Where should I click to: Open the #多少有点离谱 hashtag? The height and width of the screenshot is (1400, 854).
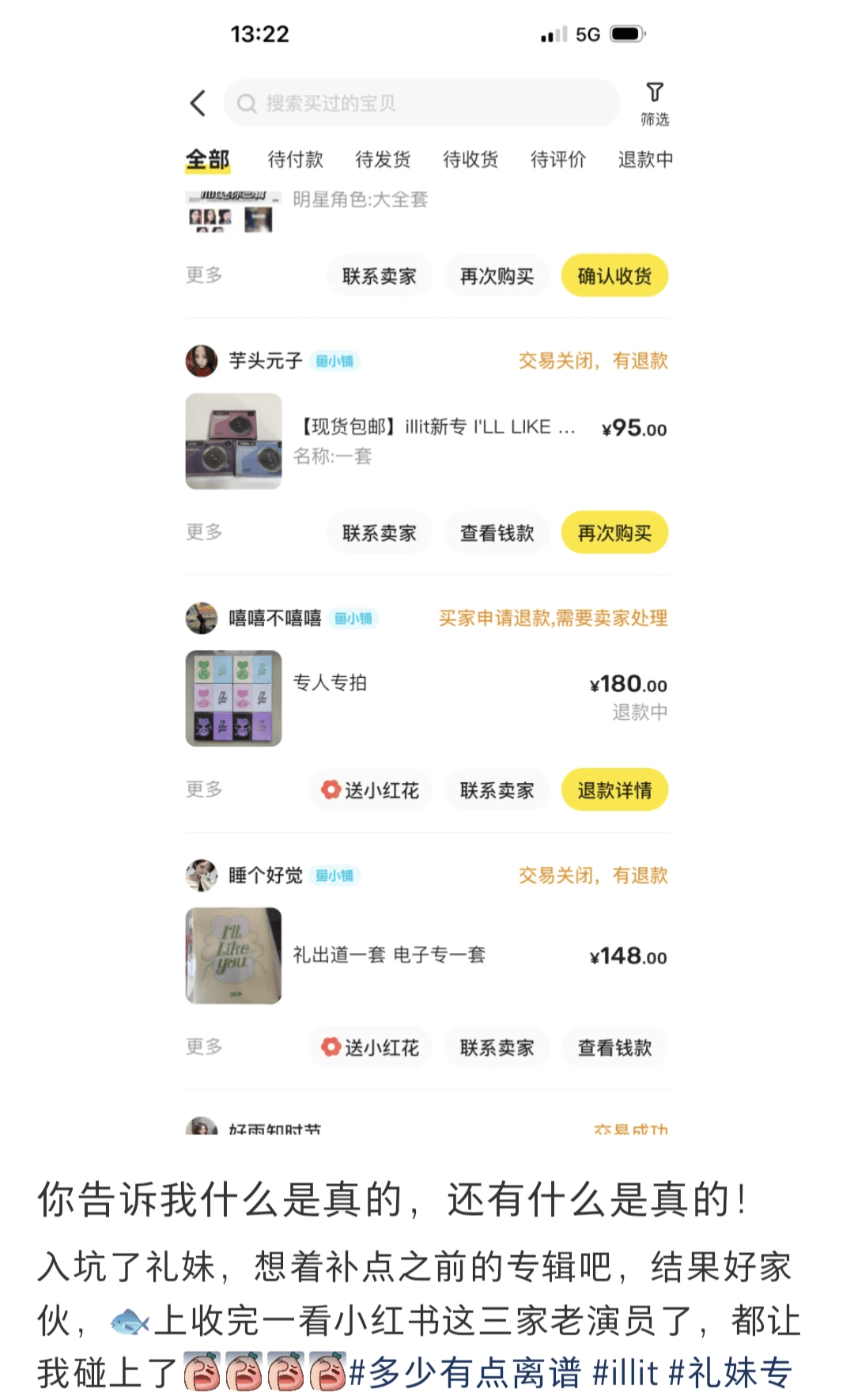465,1372
